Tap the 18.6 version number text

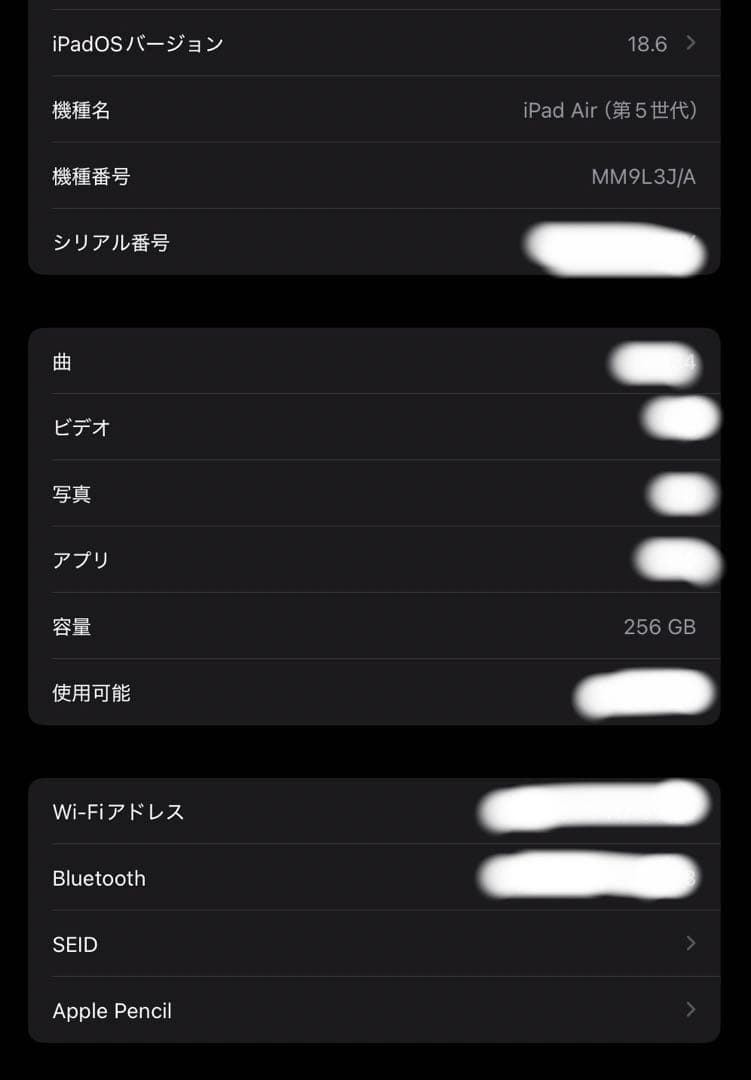click(x=649, y=44)
